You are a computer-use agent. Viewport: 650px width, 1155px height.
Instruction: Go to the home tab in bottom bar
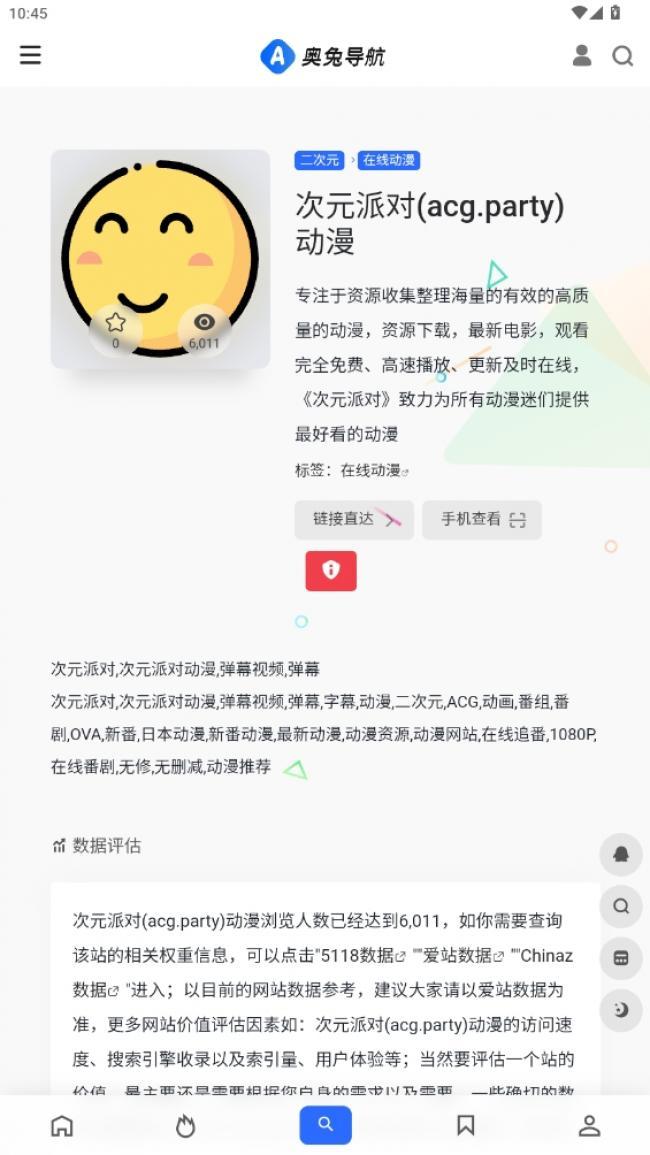point(62,1126)
